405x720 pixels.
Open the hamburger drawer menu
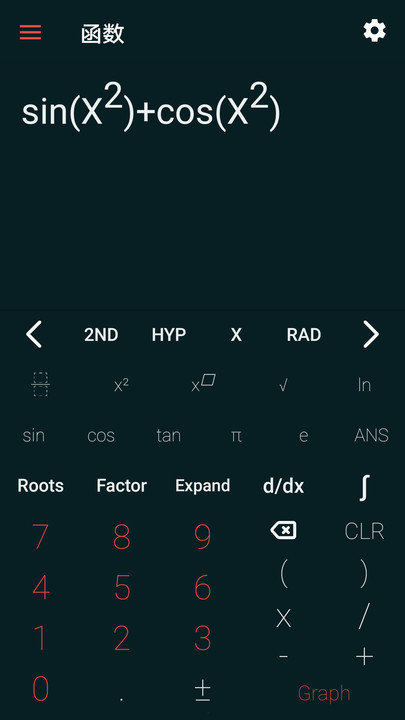[x=30, y=32]
